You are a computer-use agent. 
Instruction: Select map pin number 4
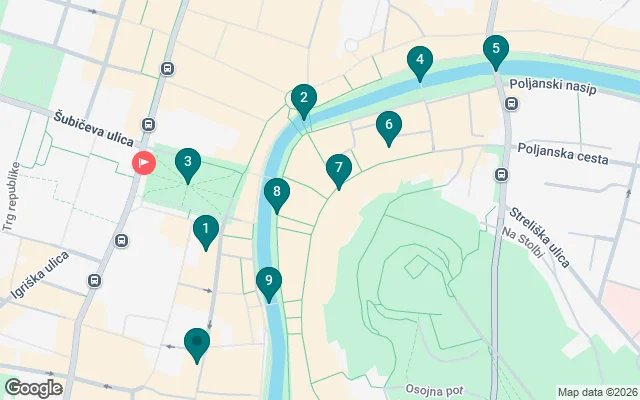click(x=420, y=62)
